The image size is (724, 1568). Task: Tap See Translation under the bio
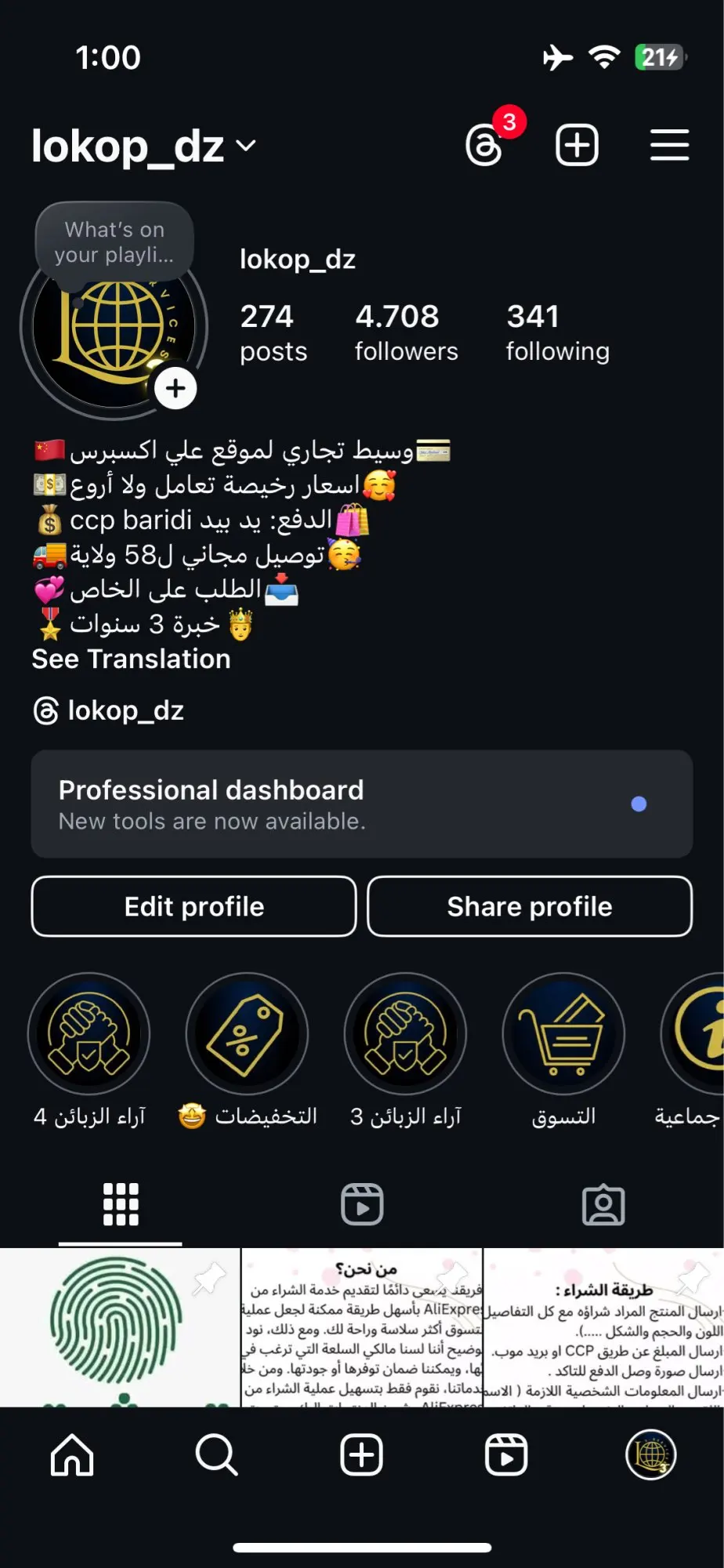[x=131, y=659]
